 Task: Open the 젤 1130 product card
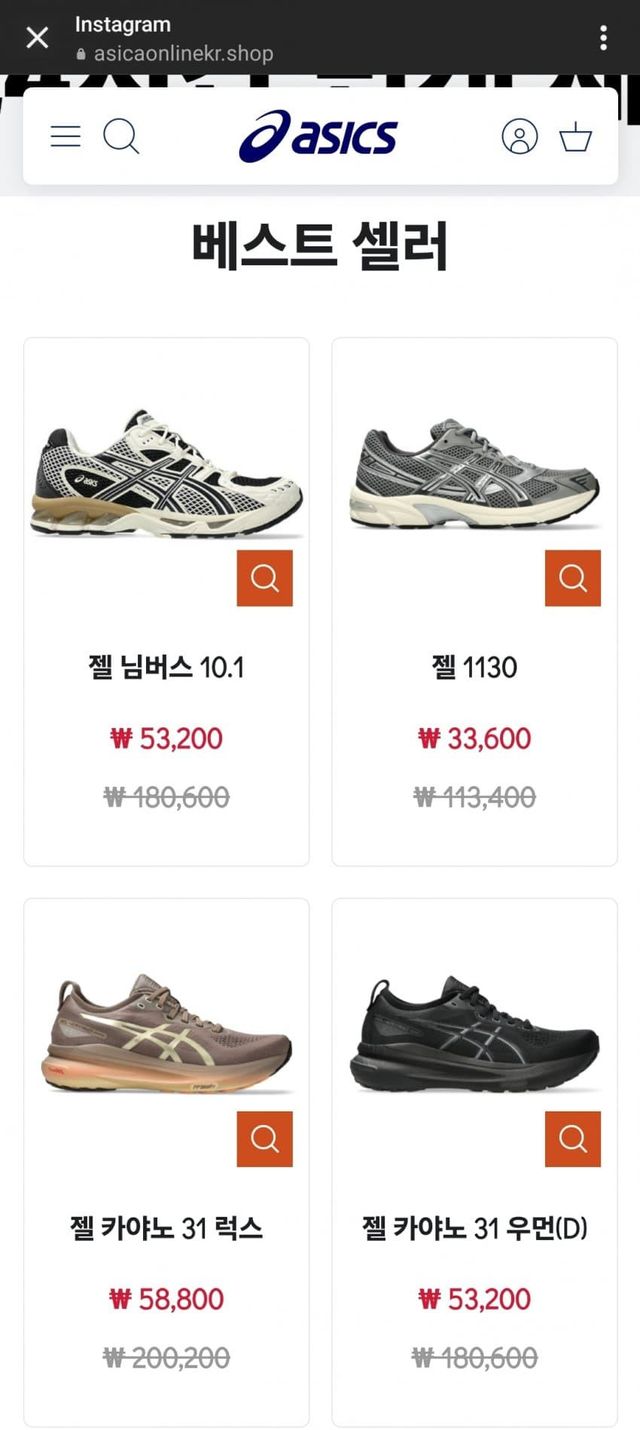pyautogui.click(x=474, y=667)
